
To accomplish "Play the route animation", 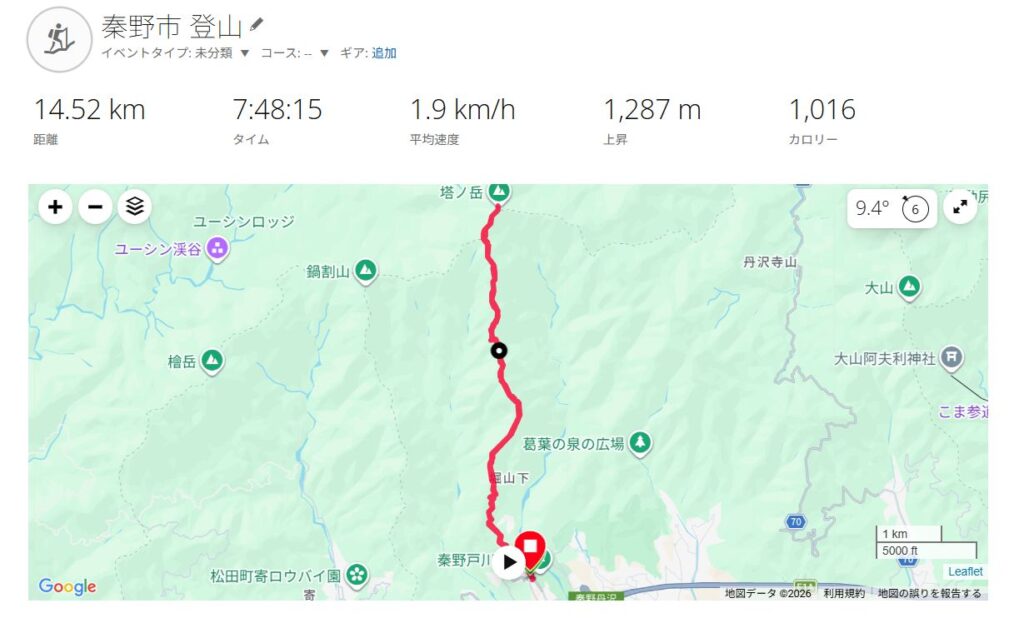I will (x=510, y=562).
